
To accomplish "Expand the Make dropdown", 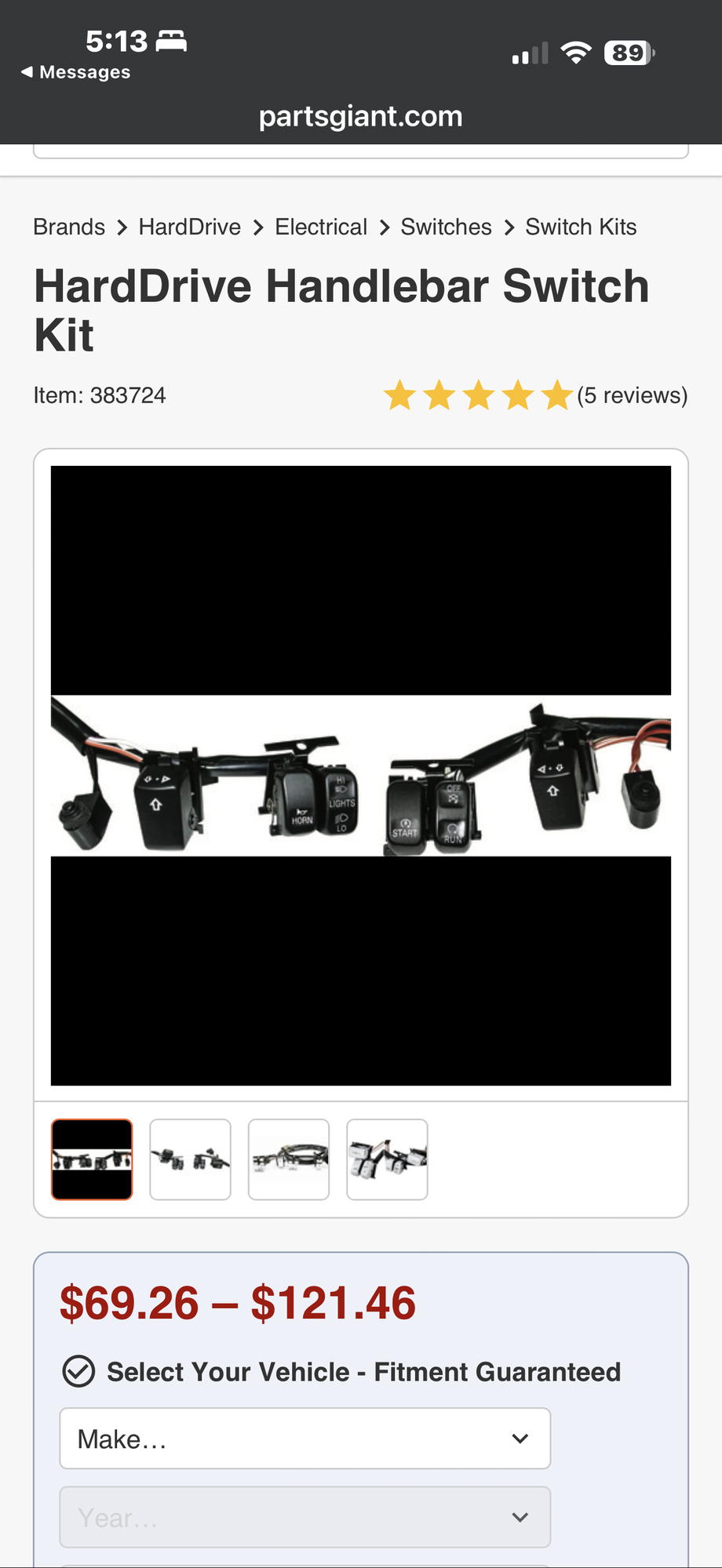I will tap(304, 1439).
